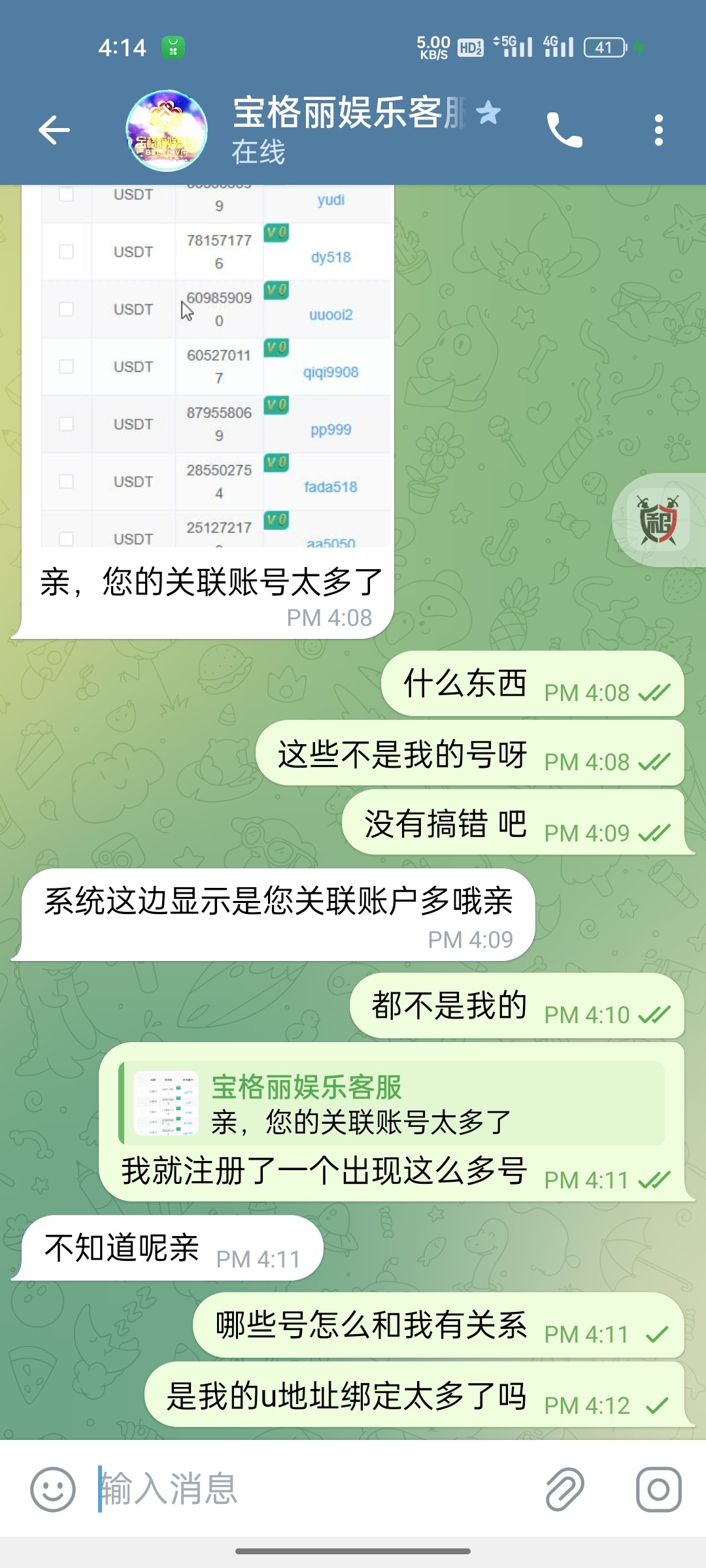Image resolution: width=706 pixels, height=1568 pixels.
Task: Open the emoji picker
Action: click(x=53, y=1490)
